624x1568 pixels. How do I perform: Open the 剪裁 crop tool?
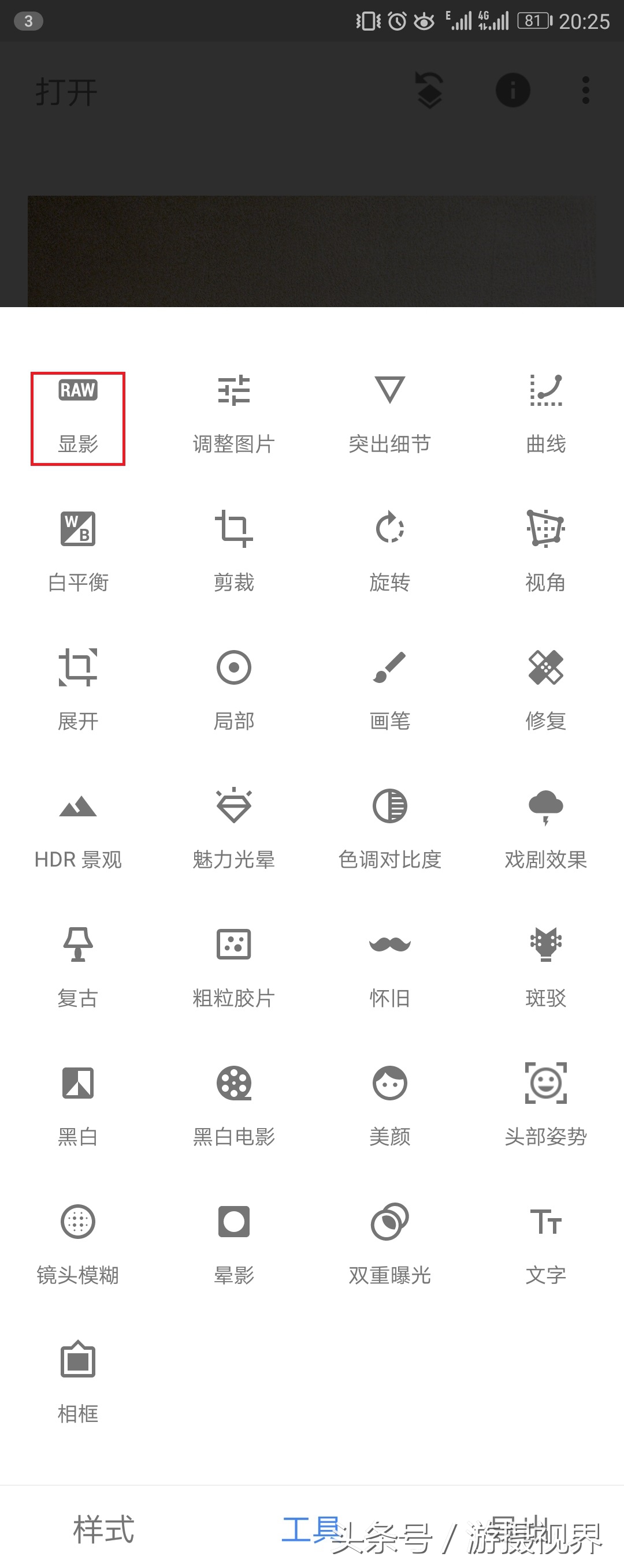click(233, 551)
